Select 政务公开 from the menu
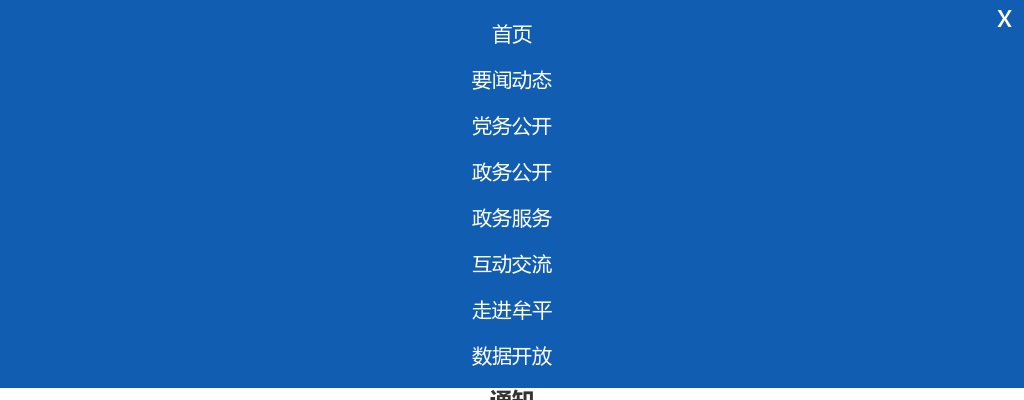1024x400 pixels. pyautogui.click(x=512, y=173)
